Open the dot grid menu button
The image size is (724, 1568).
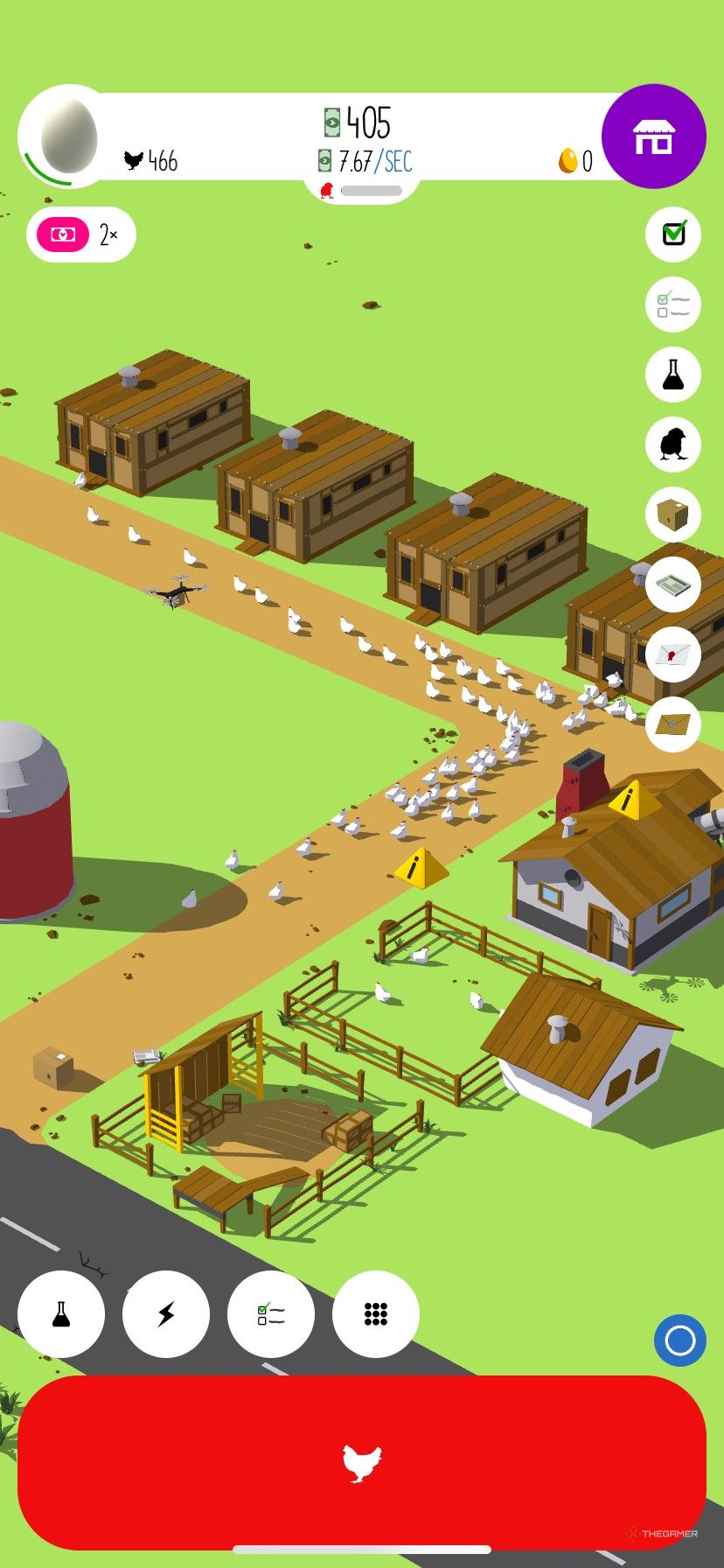[376, 1314]
